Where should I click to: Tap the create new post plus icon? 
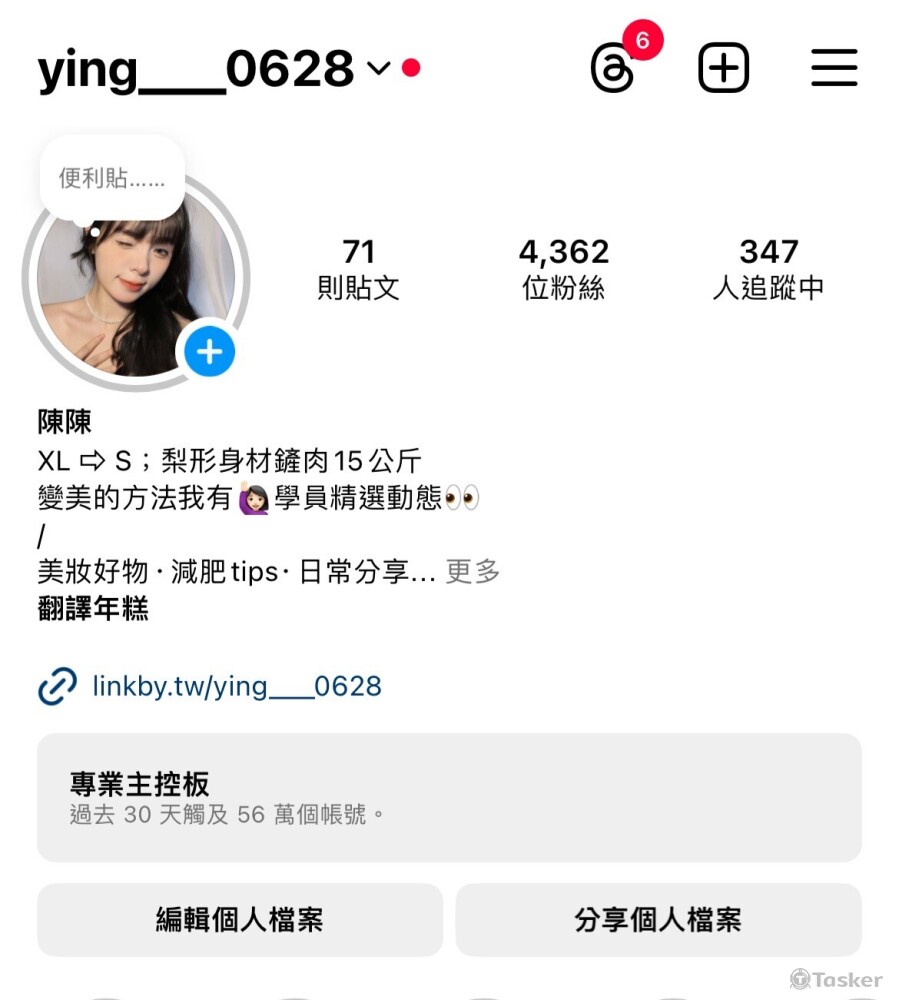click(723, 67)
